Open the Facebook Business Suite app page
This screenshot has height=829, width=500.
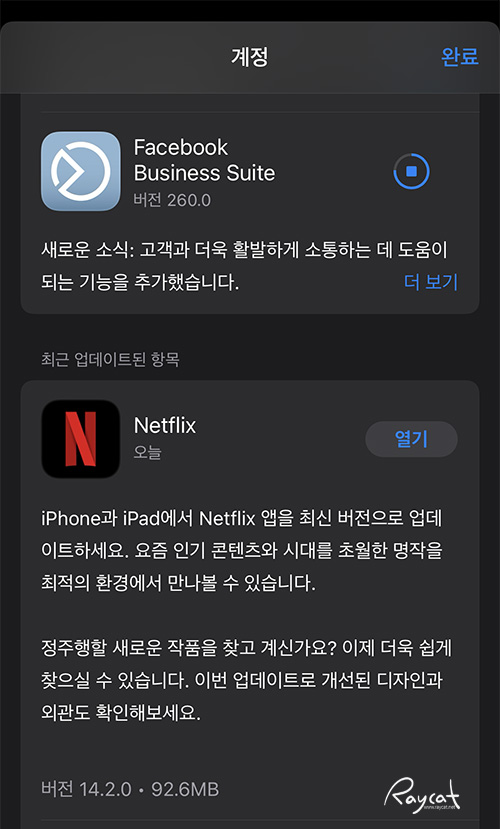[80, 171]
